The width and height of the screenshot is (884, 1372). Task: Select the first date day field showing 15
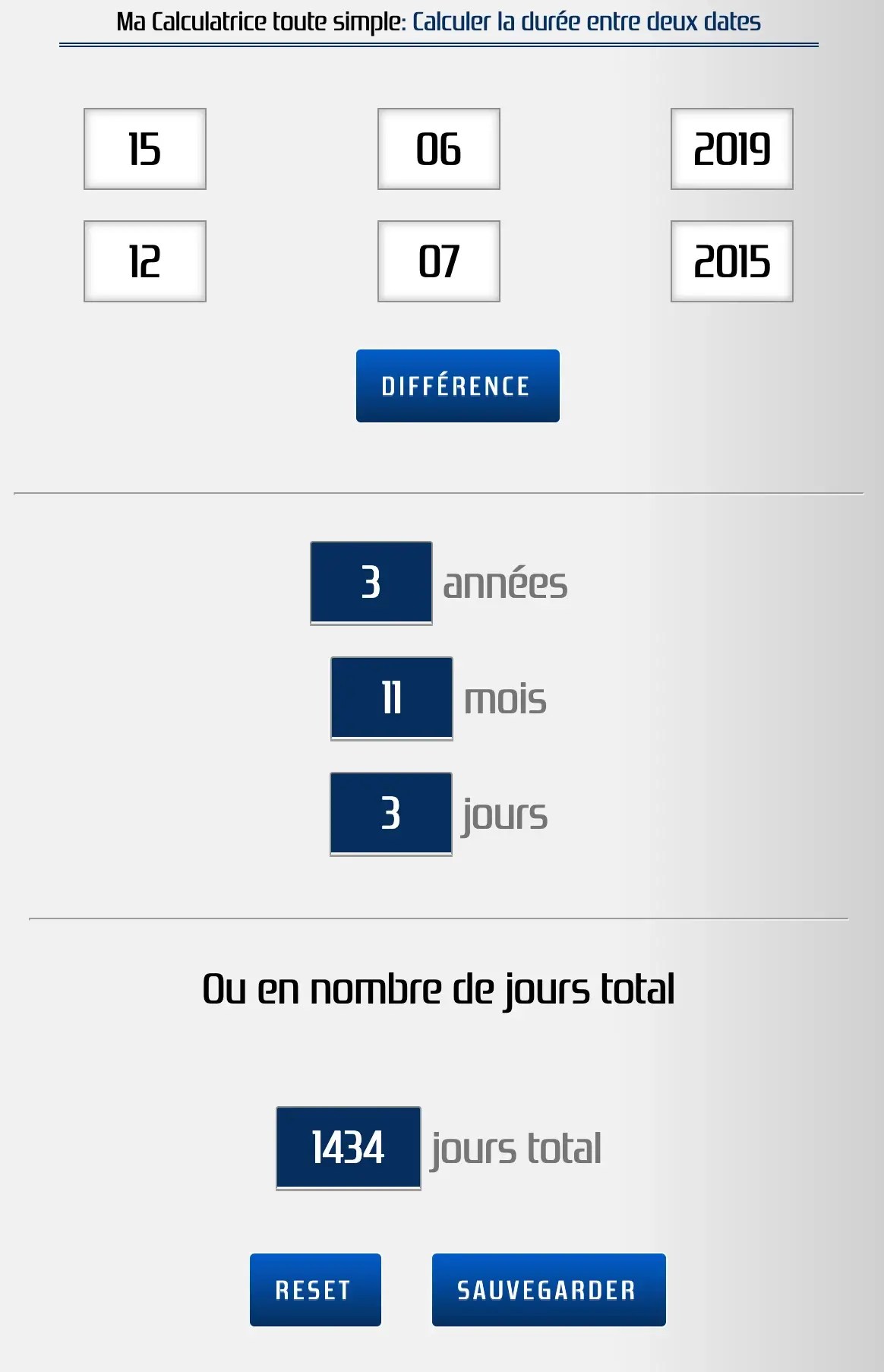144,150
